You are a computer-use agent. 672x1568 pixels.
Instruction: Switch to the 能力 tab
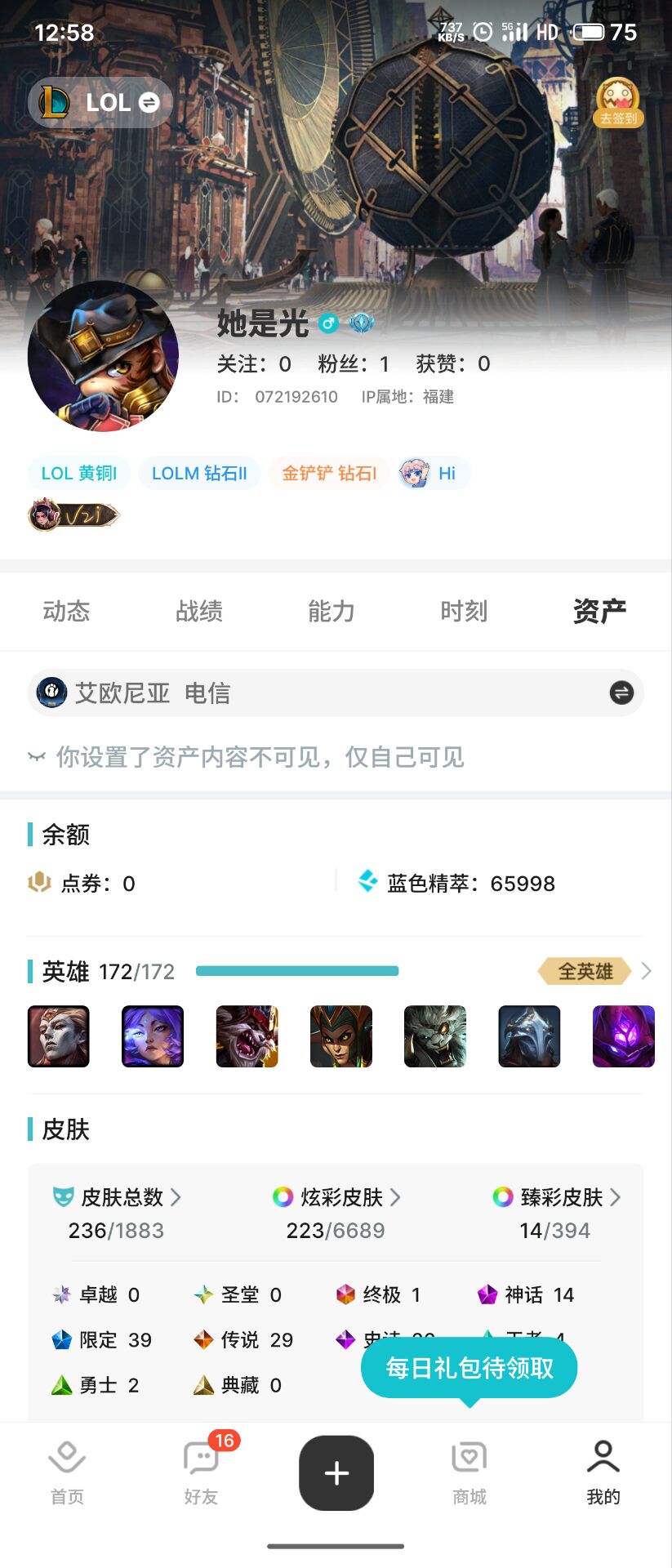[x=332, y=611]
